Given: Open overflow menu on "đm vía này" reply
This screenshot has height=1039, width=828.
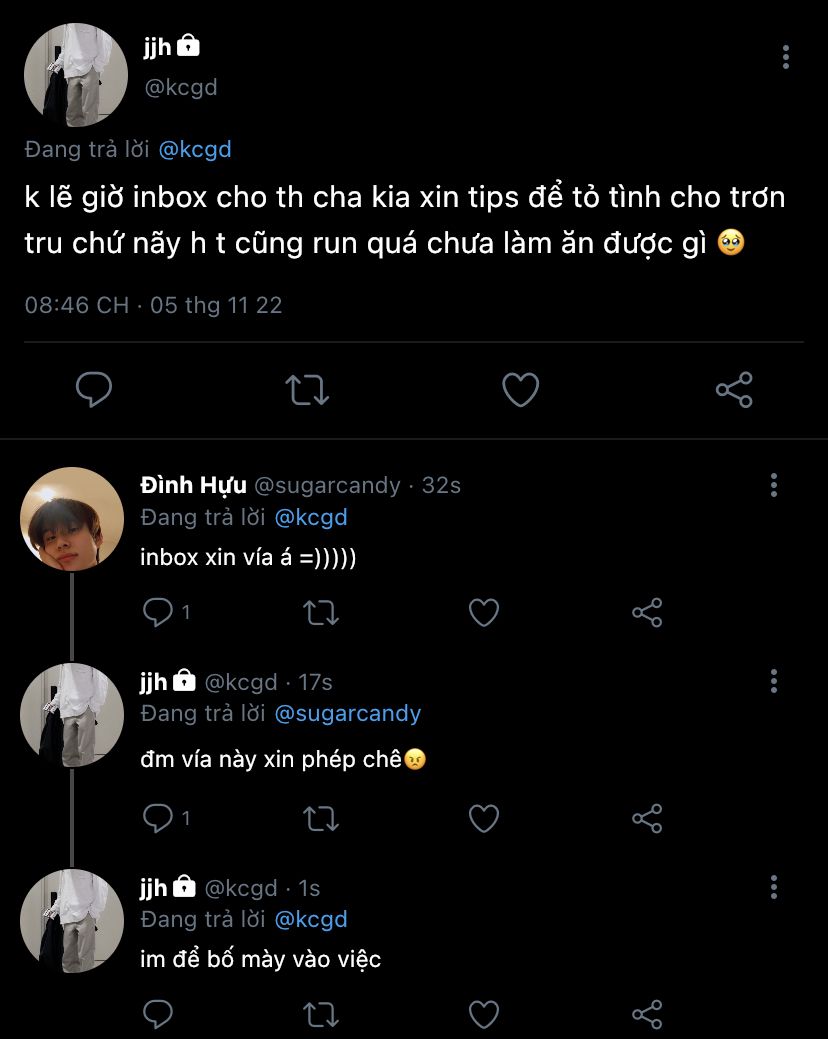Looking at the screenshot, I should [x=774, y=682].
